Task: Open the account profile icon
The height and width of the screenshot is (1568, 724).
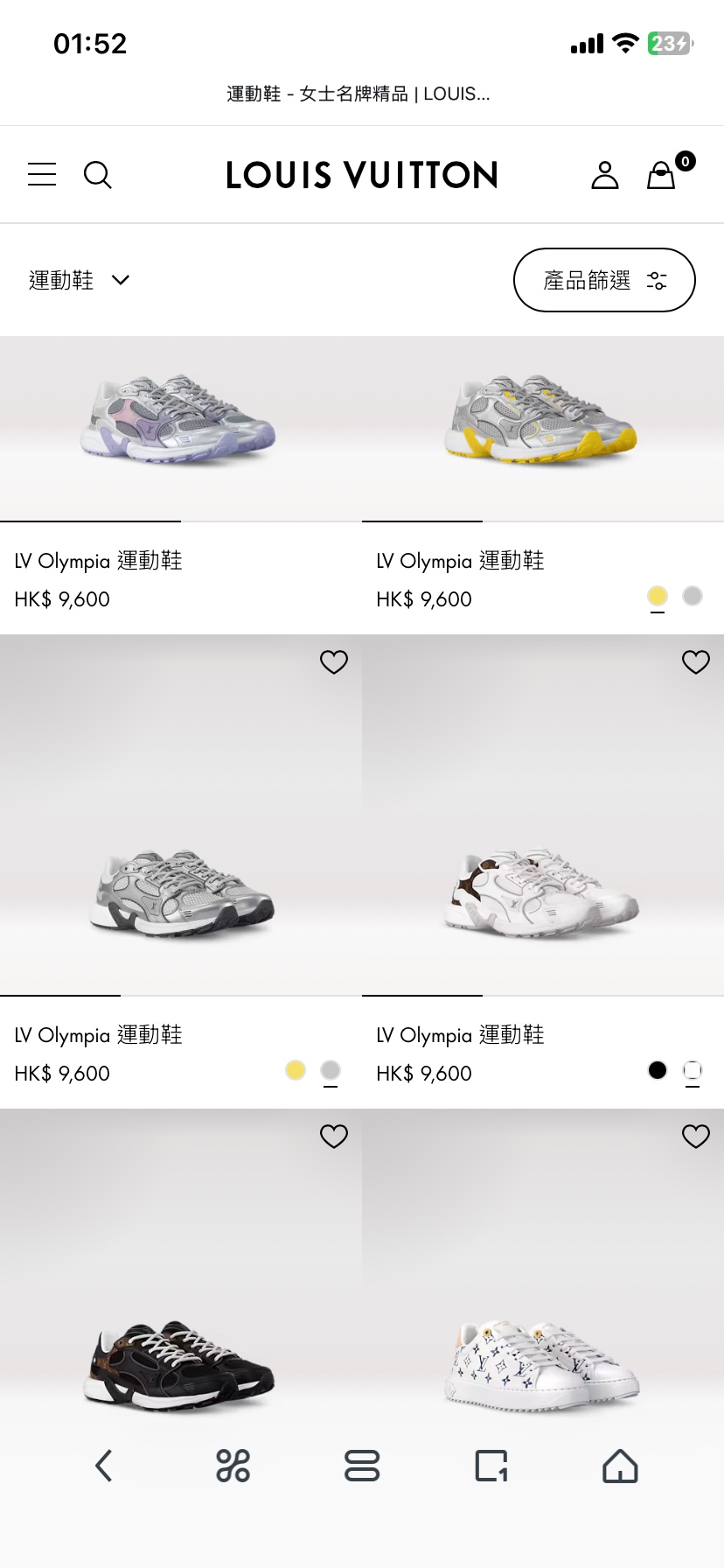Action: click(605, 175)
